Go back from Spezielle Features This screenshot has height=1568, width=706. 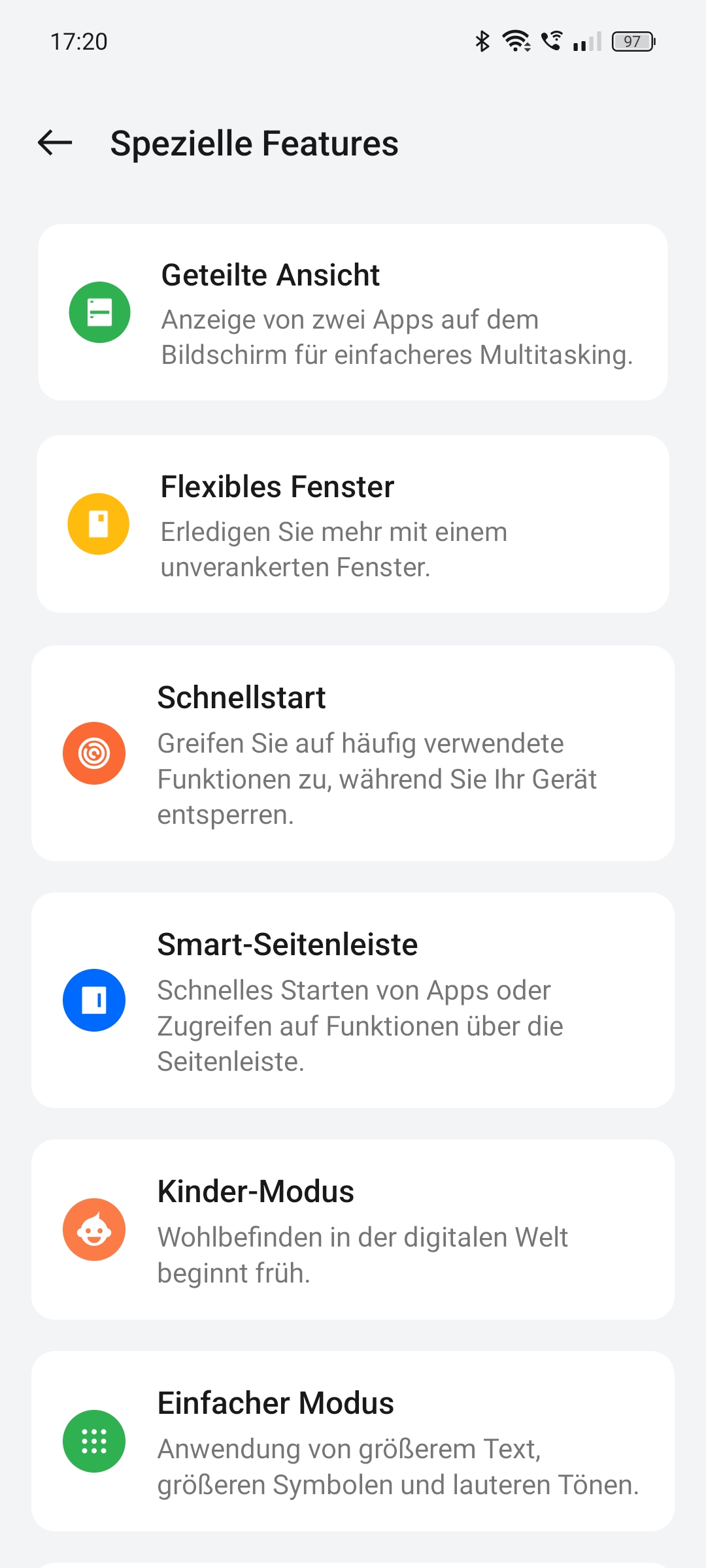(x=55, y=143)
